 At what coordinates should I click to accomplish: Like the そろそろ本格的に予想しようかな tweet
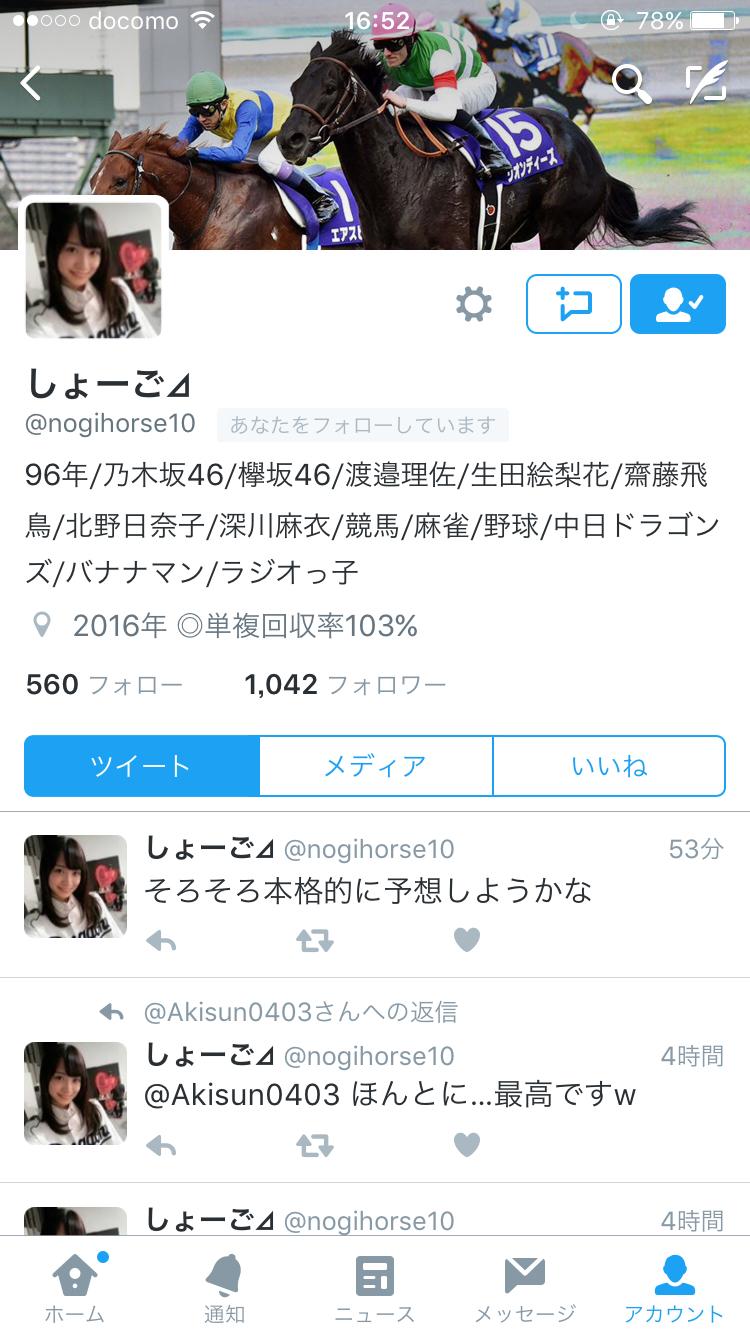(x=466, y=940)
